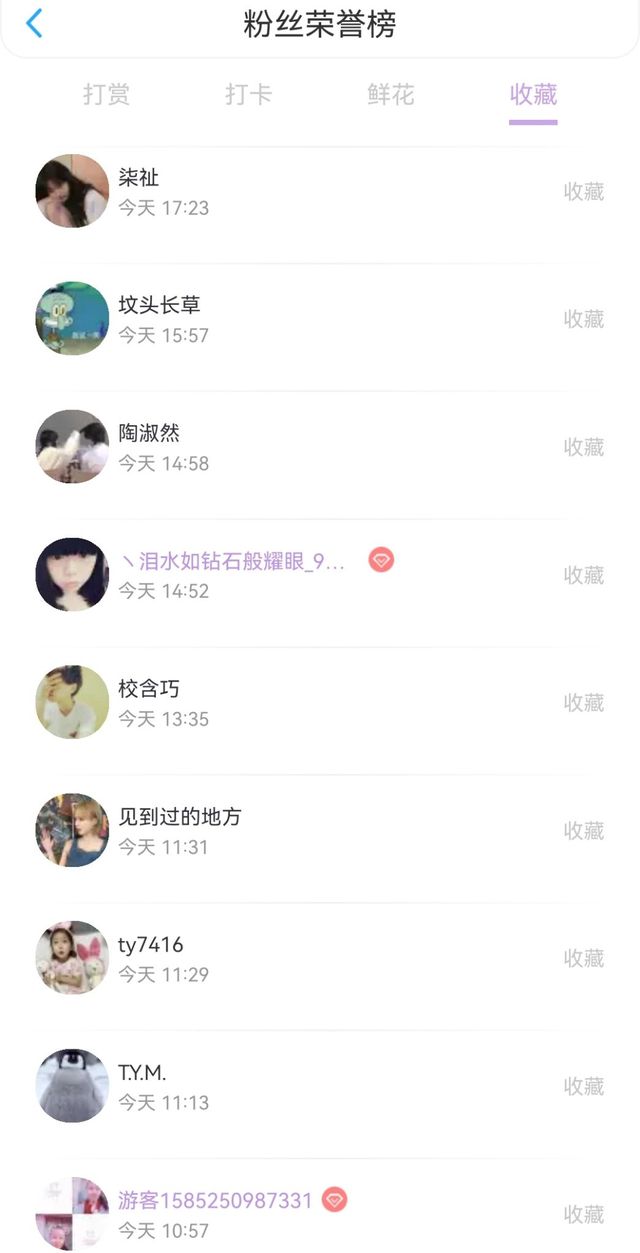The image size is (640, 1253).
Task: Open the row for 游客1585250987331
Action: coord(320,1208)
